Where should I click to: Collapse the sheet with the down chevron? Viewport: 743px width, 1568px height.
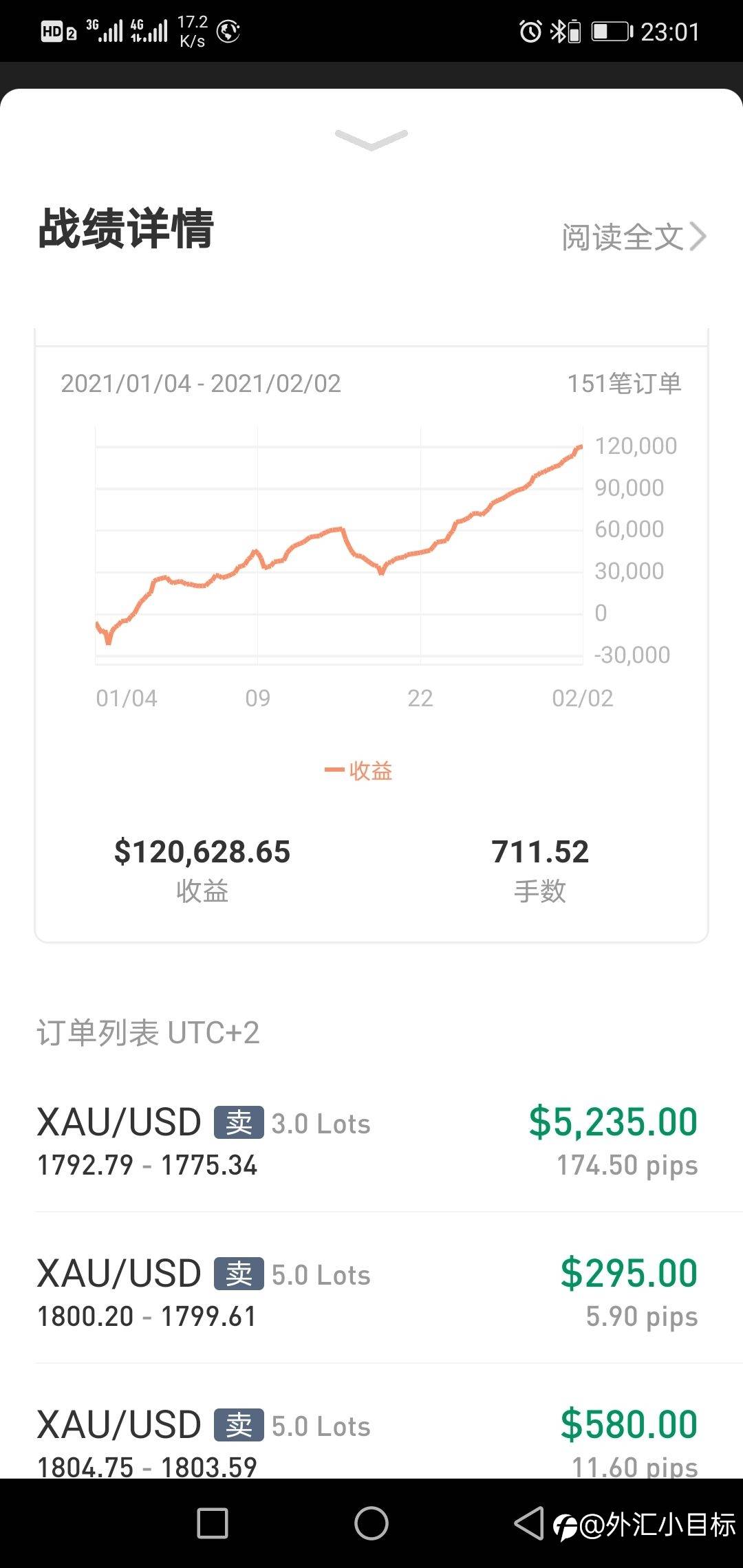[371, 140]
